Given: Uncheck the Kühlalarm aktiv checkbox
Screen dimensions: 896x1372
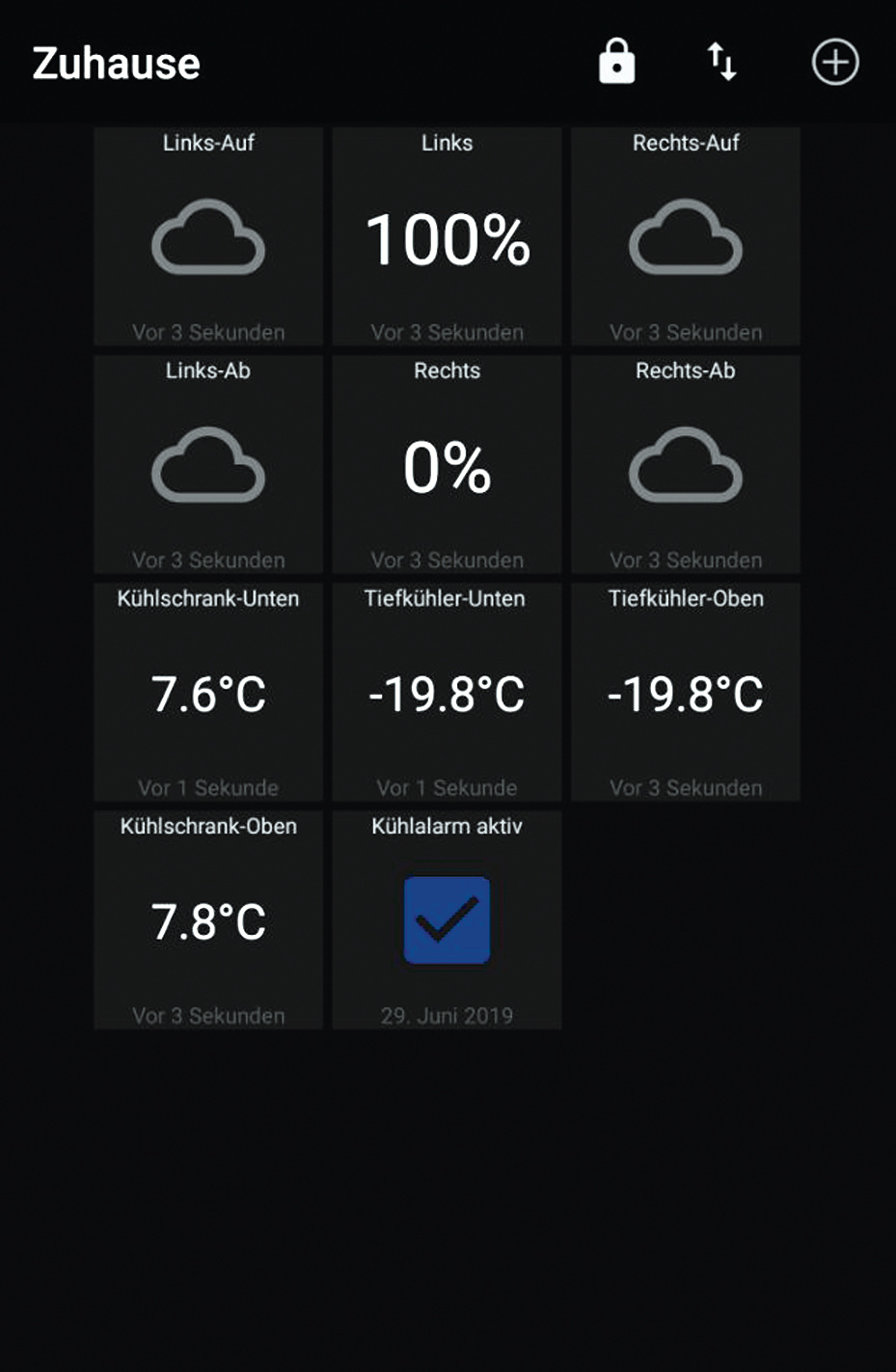Looking at the screenshot, I should [x=448, y=920].
